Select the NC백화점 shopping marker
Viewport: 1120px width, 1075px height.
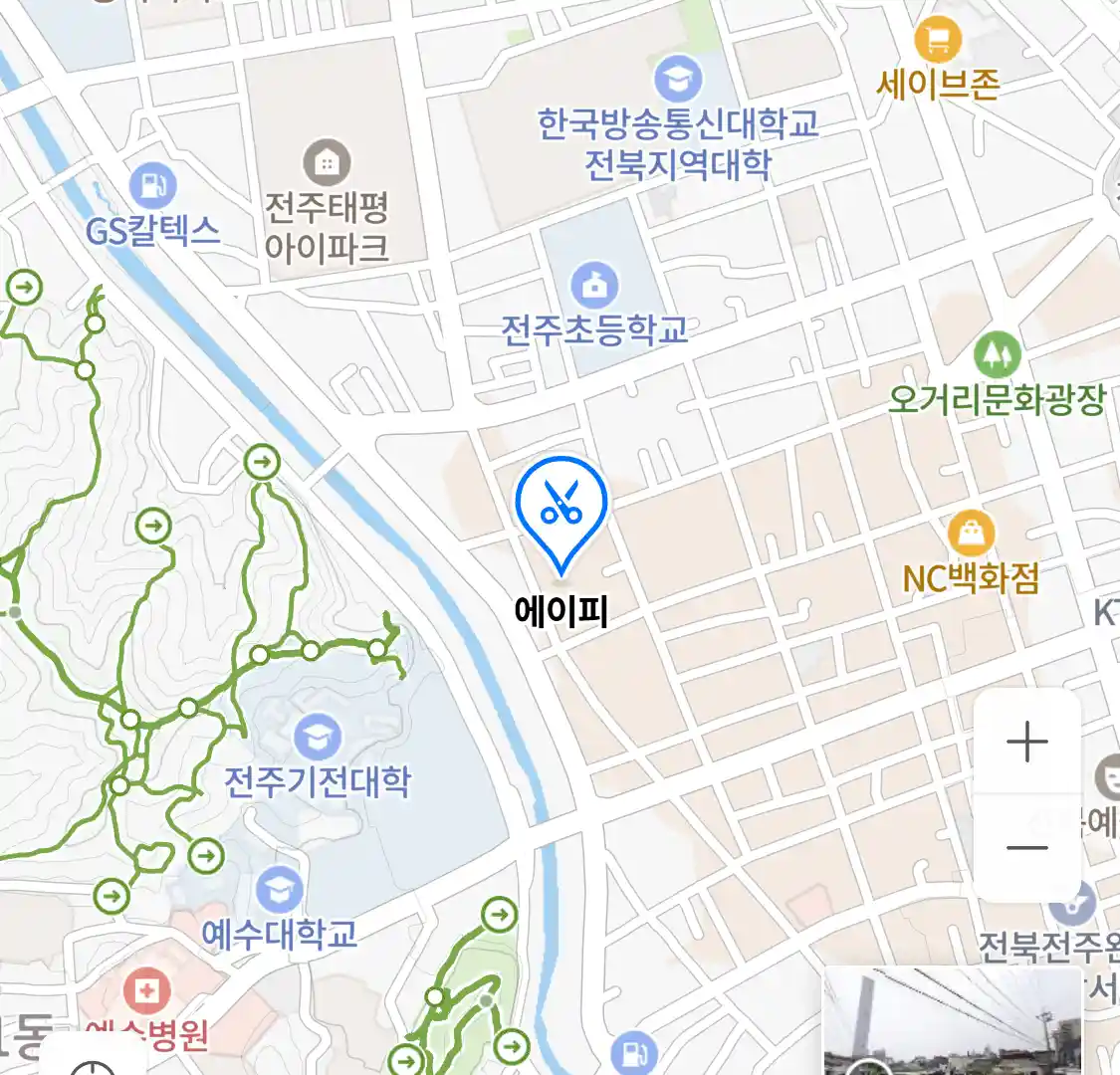tap(971, 535)
